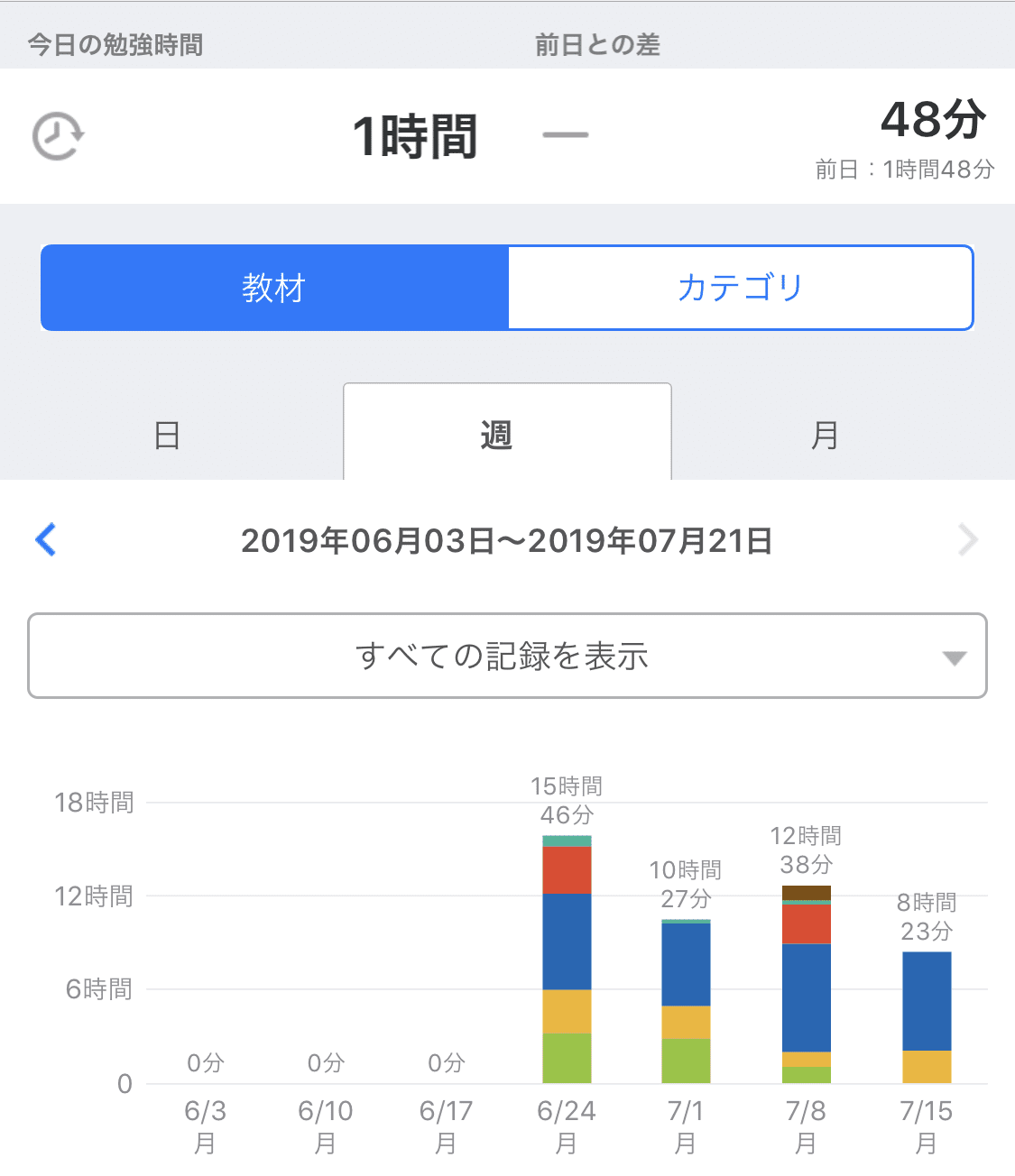Select the 7/8 week bar
Image resolution: width=1015 pixels, height=1176 pixels.
(x=806, y=983)
